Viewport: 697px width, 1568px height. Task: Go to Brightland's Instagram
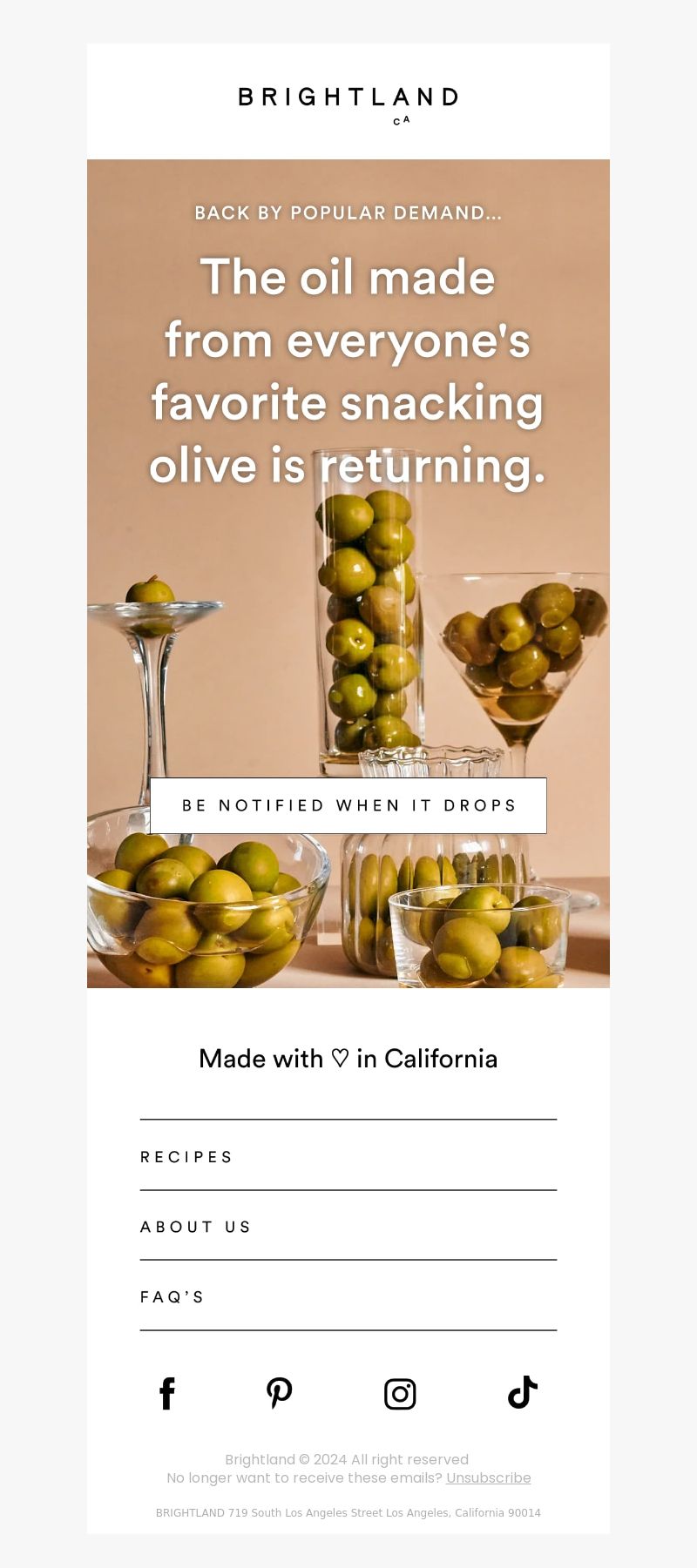pos(400,1394)
